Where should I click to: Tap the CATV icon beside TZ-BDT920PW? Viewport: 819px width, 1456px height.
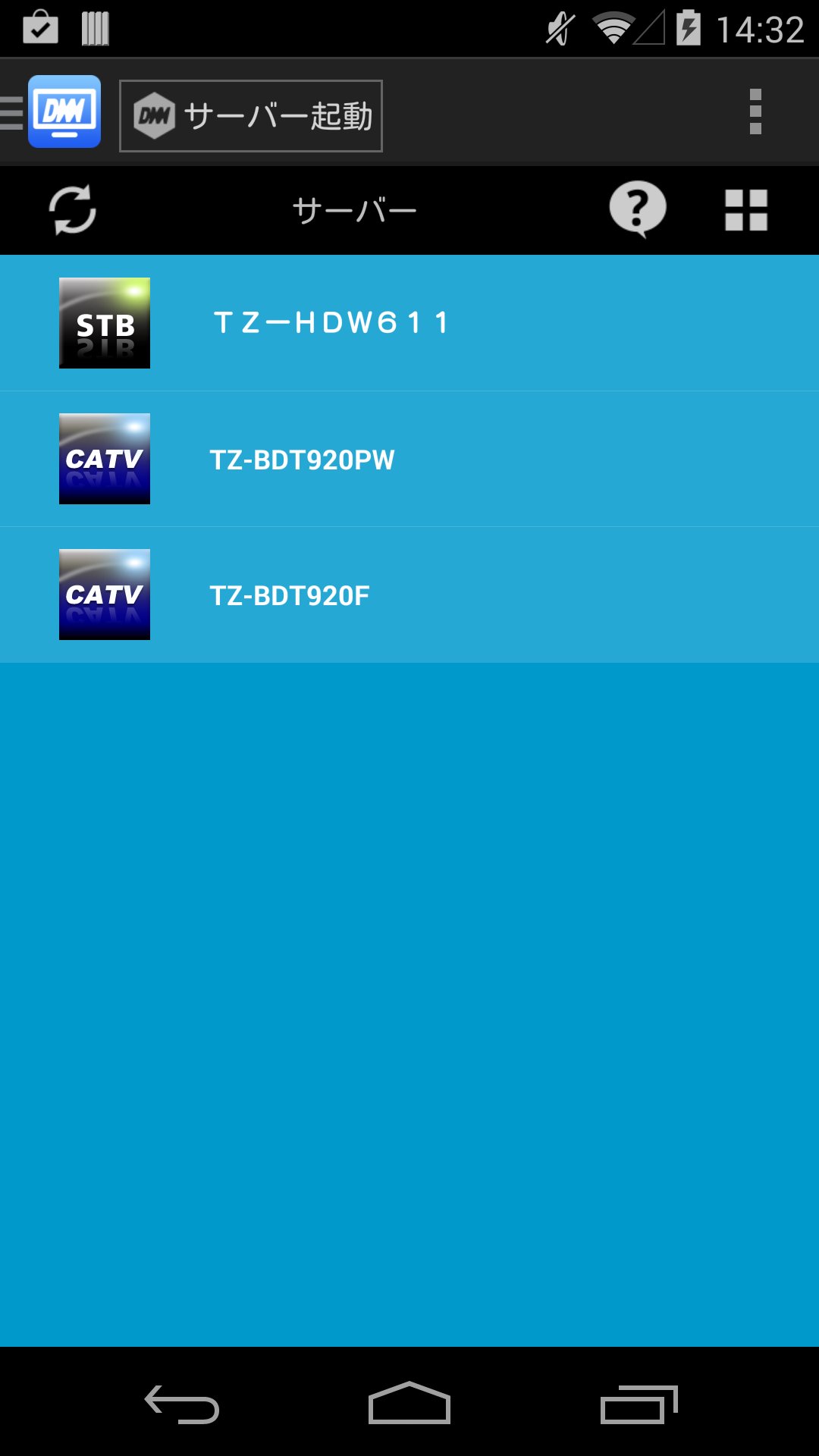click(x=104, y=458)
